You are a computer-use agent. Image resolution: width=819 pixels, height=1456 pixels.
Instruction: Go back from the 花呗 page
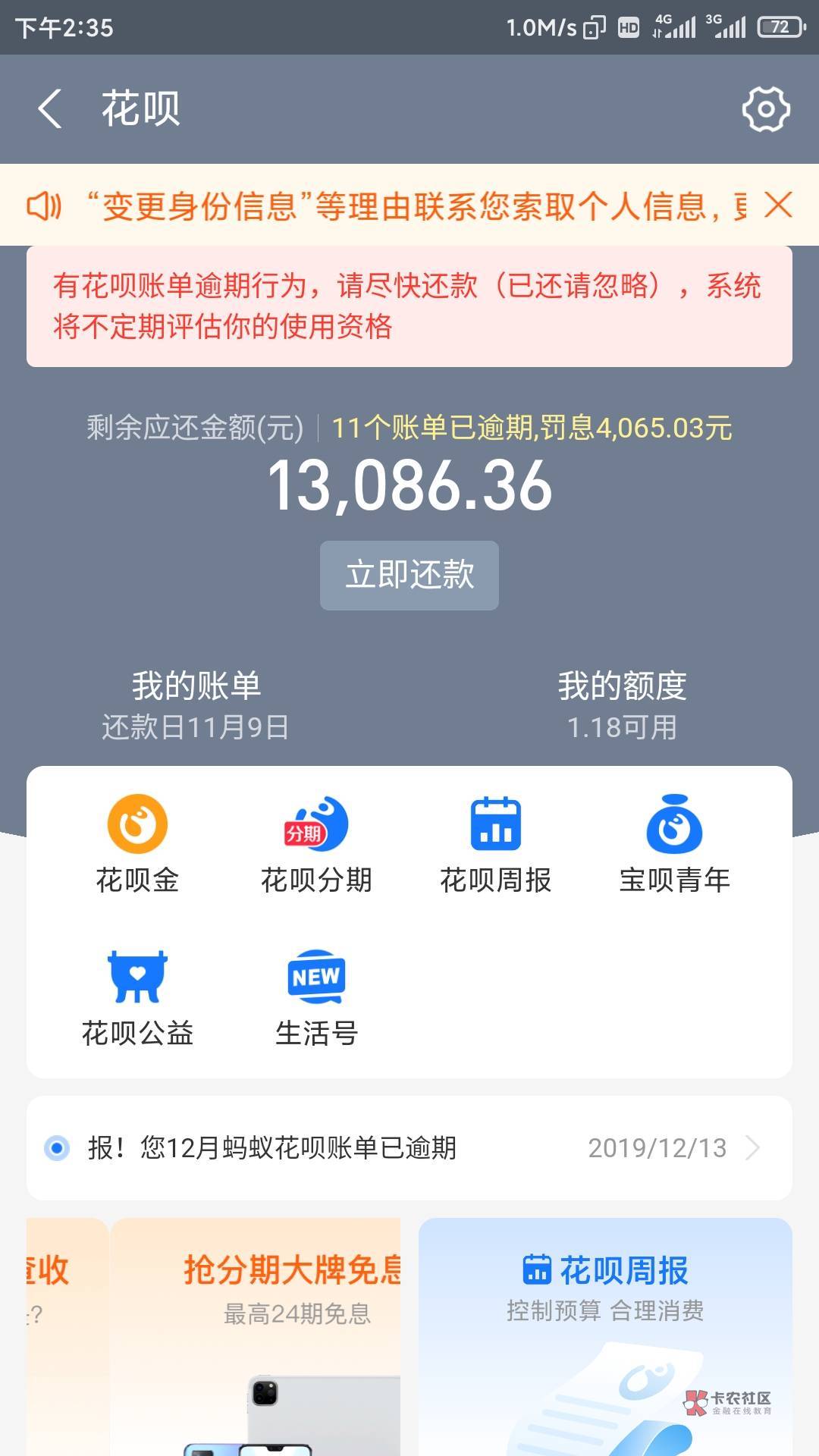click(50, 109)
